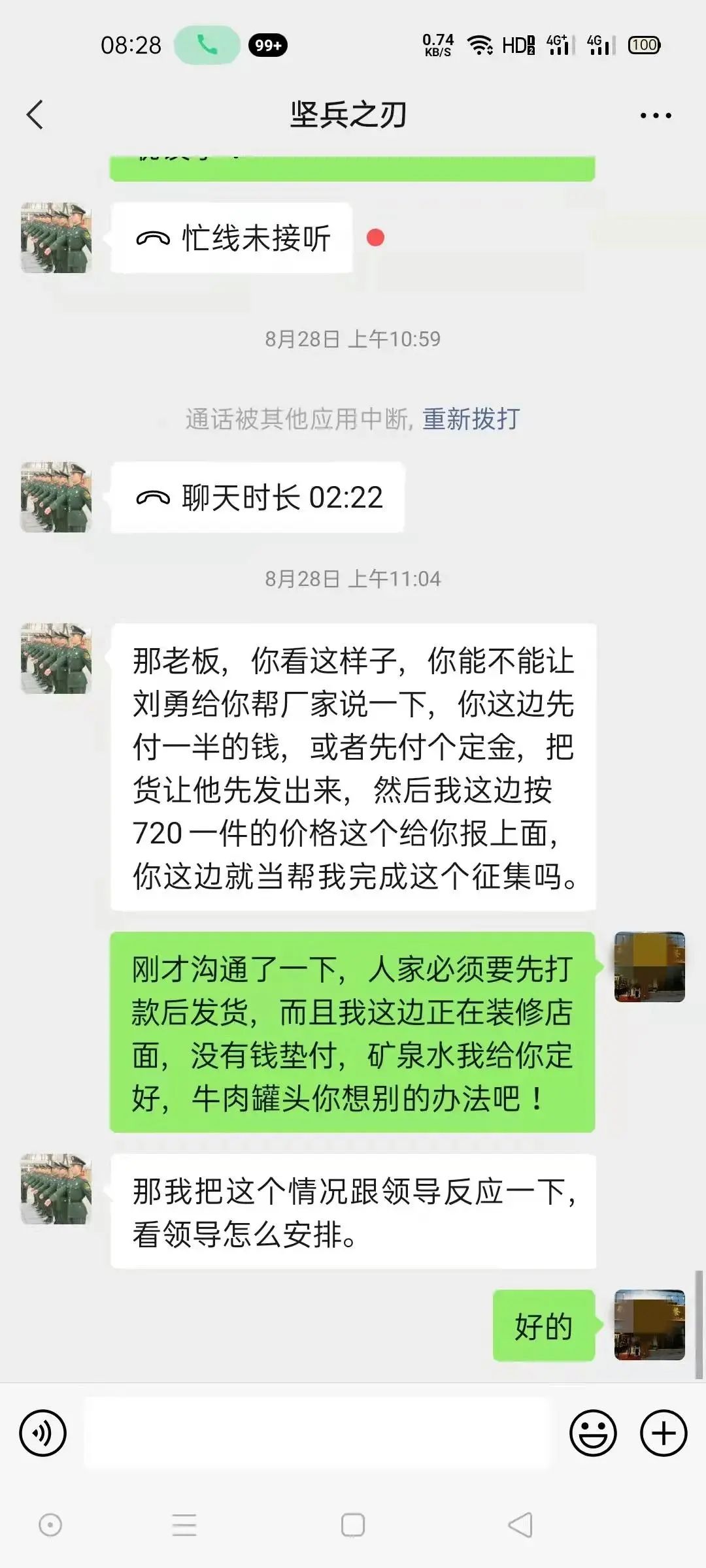Tap the red unread dot beside 忙线未接听
This screenshot has width=706, height=1568.
pos(376,238)
